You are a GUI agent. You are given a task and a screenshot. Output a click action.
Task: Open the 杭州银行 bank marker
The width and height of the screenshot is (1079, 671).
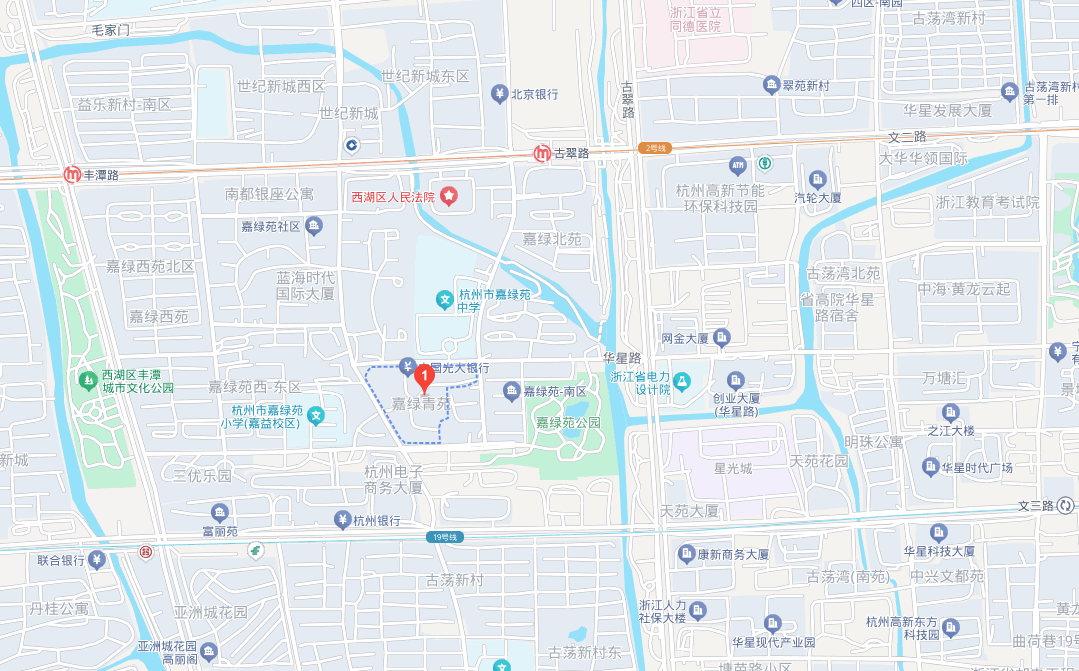[341, 520]
